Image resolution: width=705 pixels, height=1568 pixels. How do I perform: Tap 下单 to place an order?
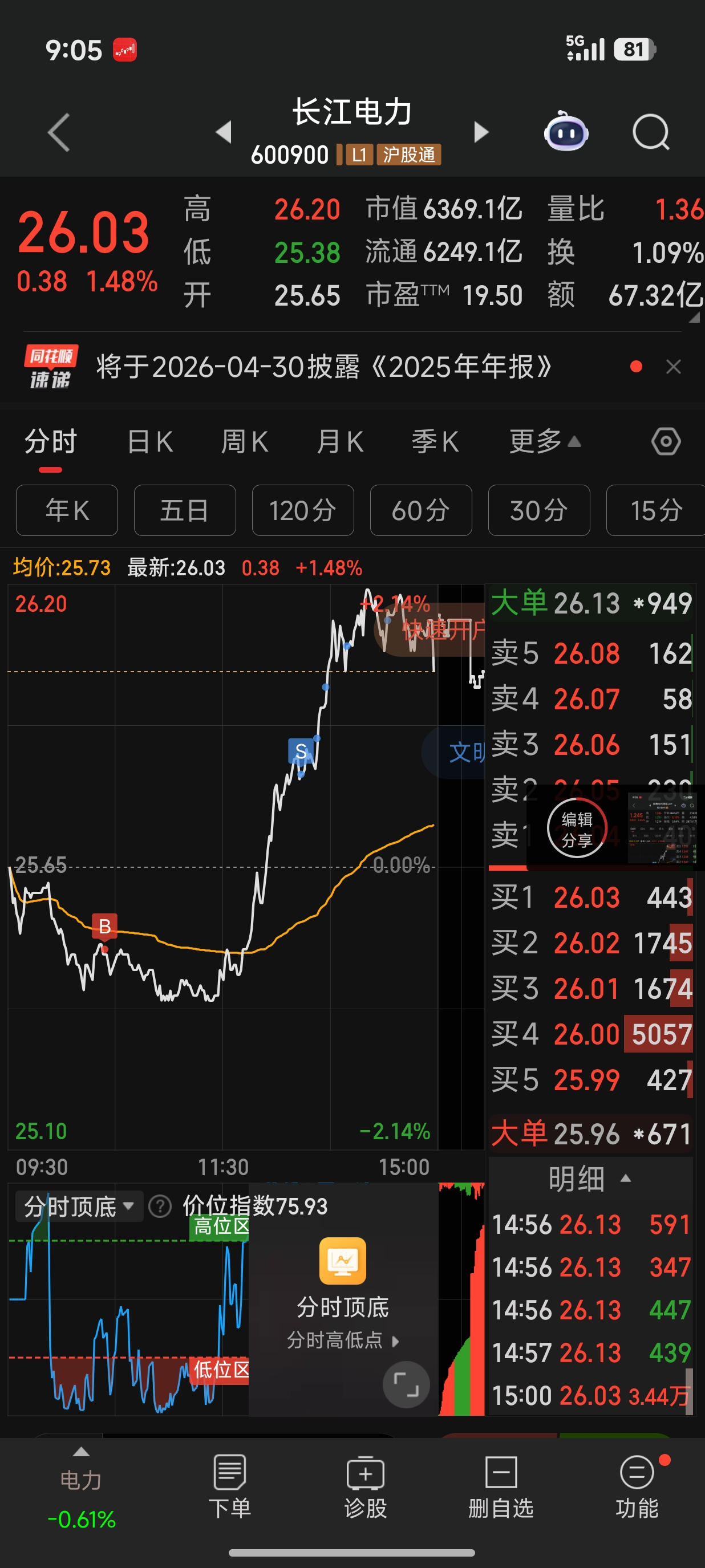pyautogui.click(x=229, y=1486)
